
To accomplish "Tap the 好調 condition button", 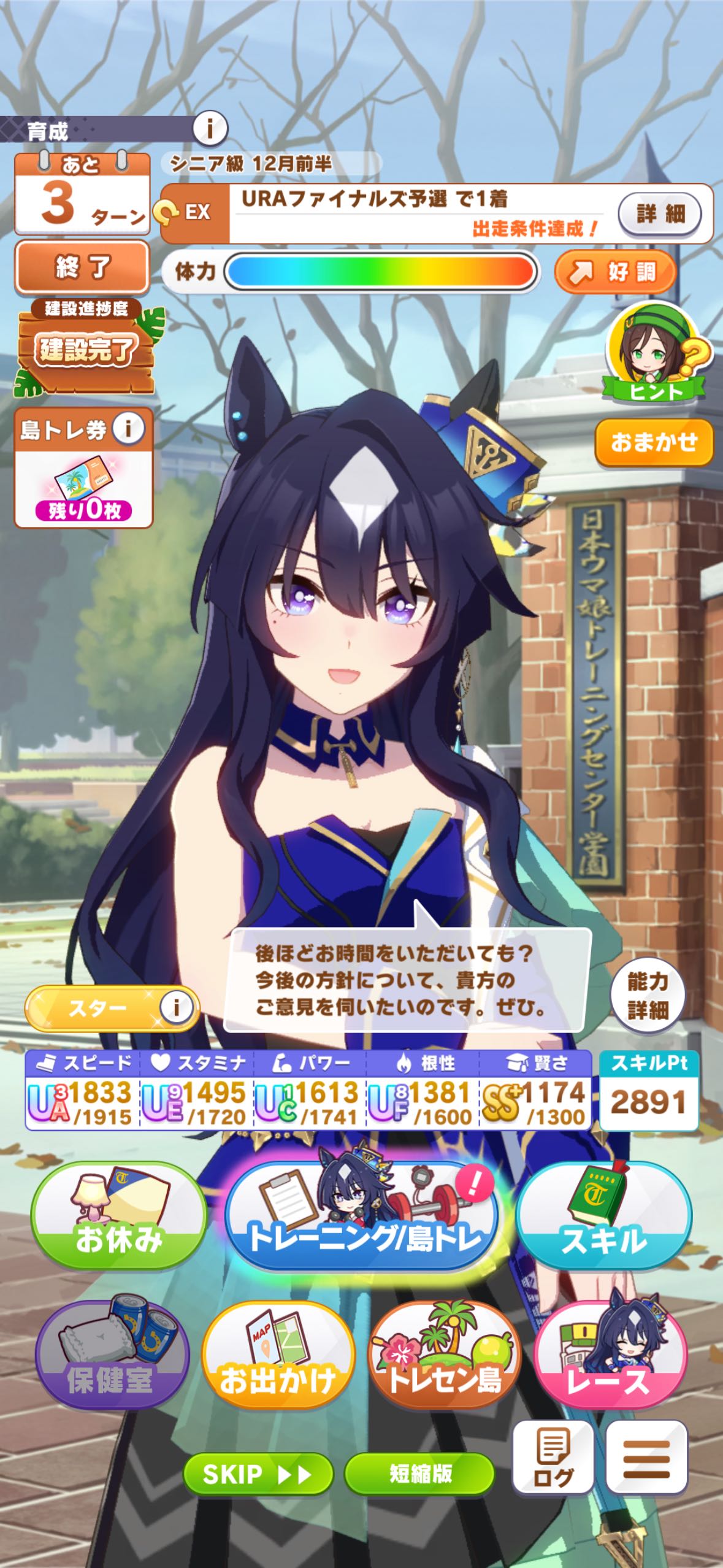I will (615, 272).
